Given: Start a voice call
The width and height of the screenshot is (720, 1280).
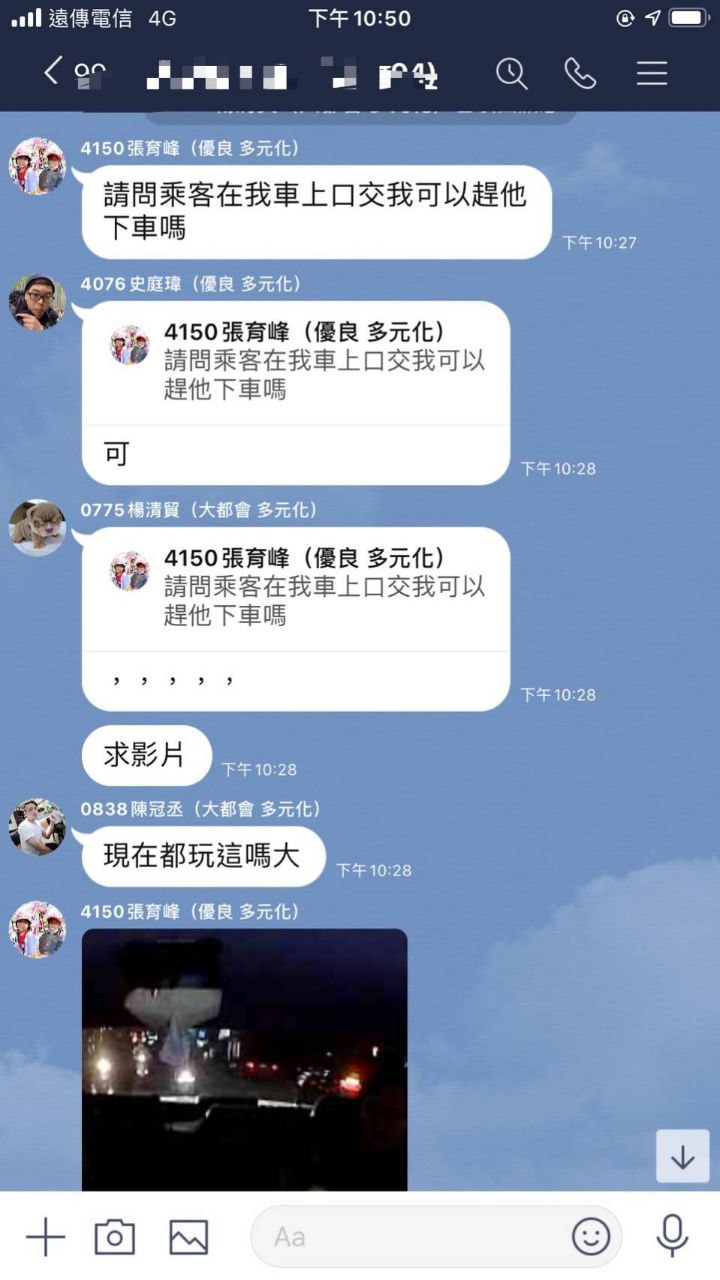Looking at the screenshot, I should [580, 73].
